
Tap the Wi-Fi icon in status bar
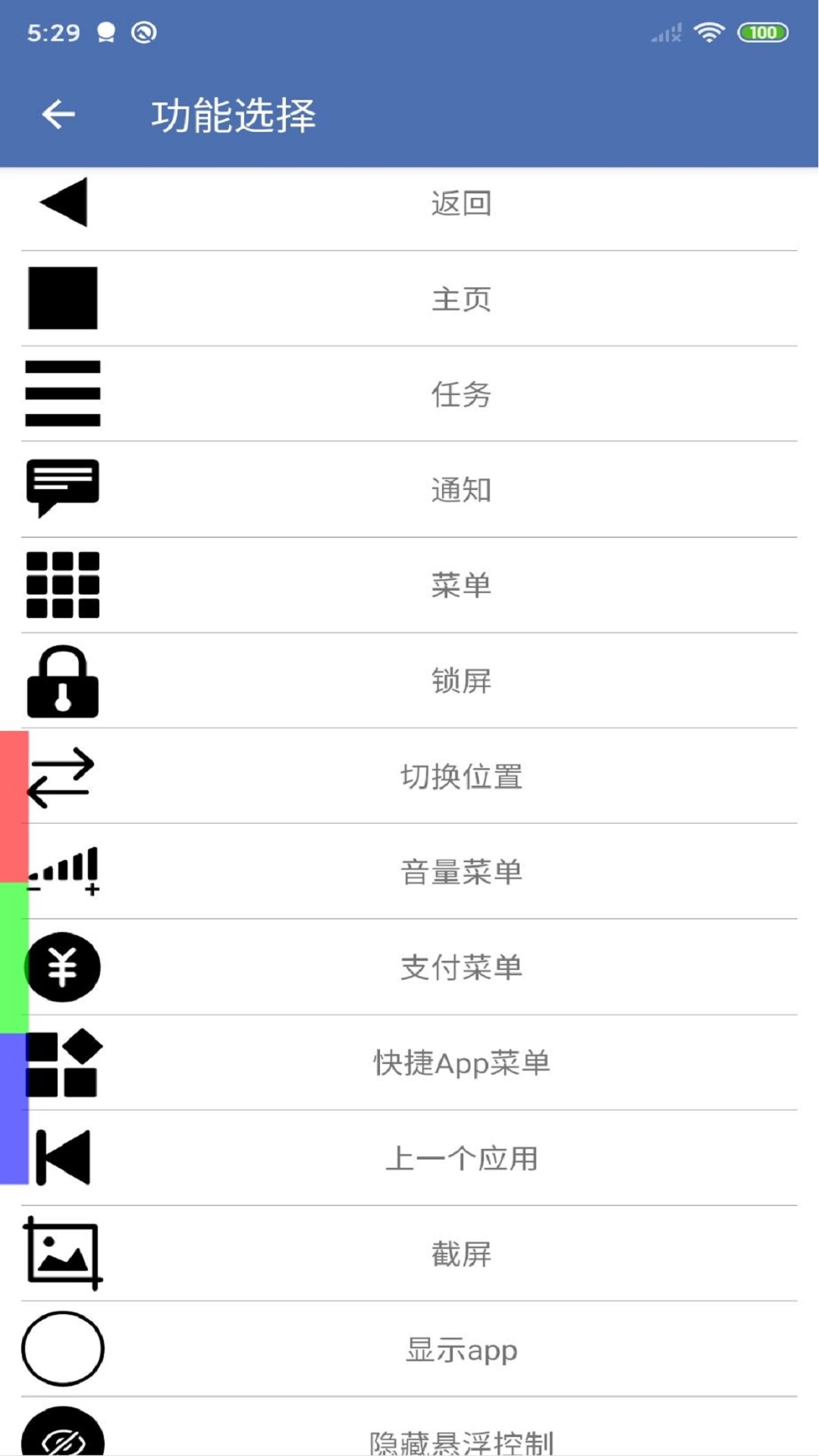[709, 32]
